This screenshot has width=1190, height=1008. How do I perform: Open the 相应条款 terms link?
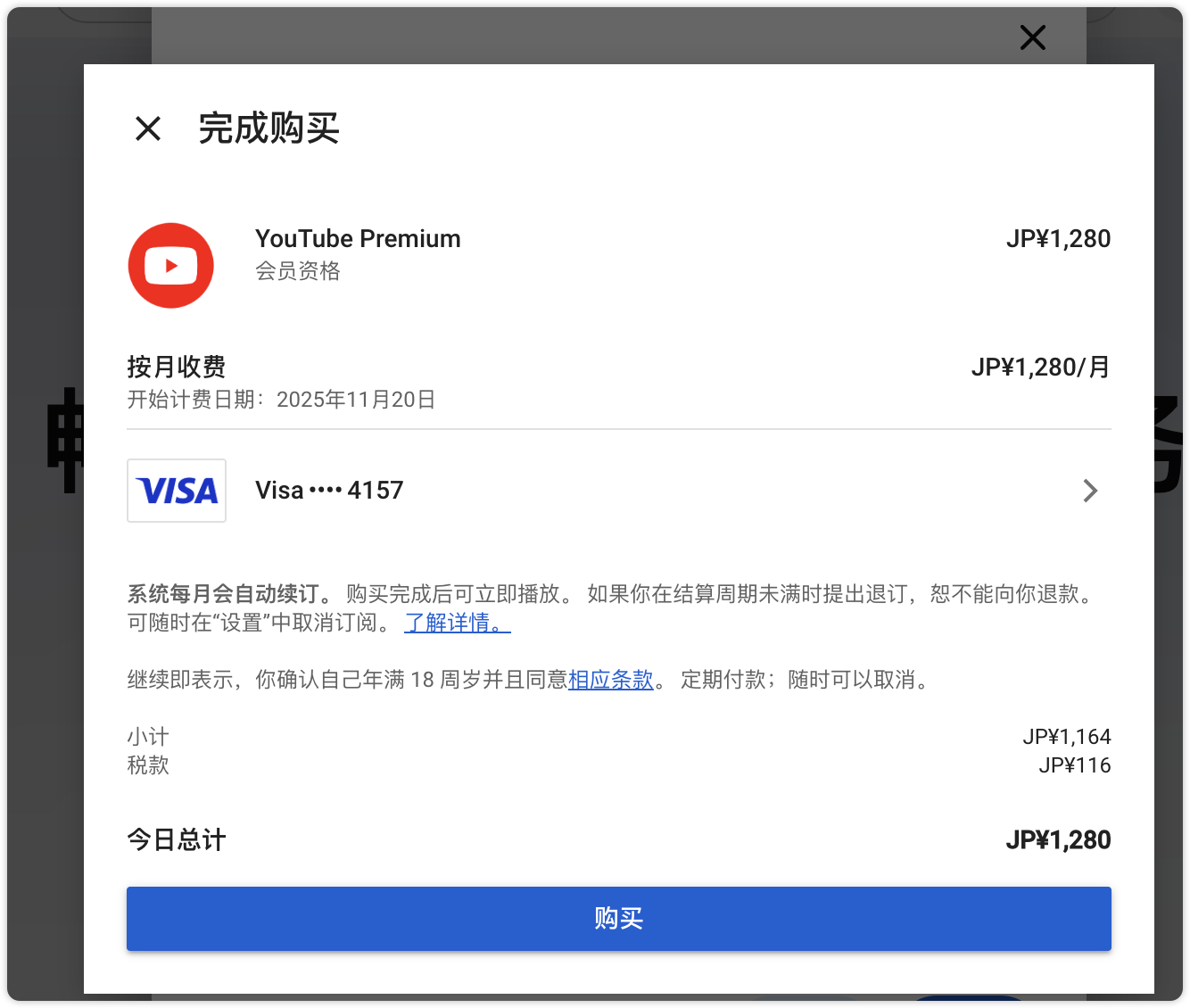pos(611,680)
